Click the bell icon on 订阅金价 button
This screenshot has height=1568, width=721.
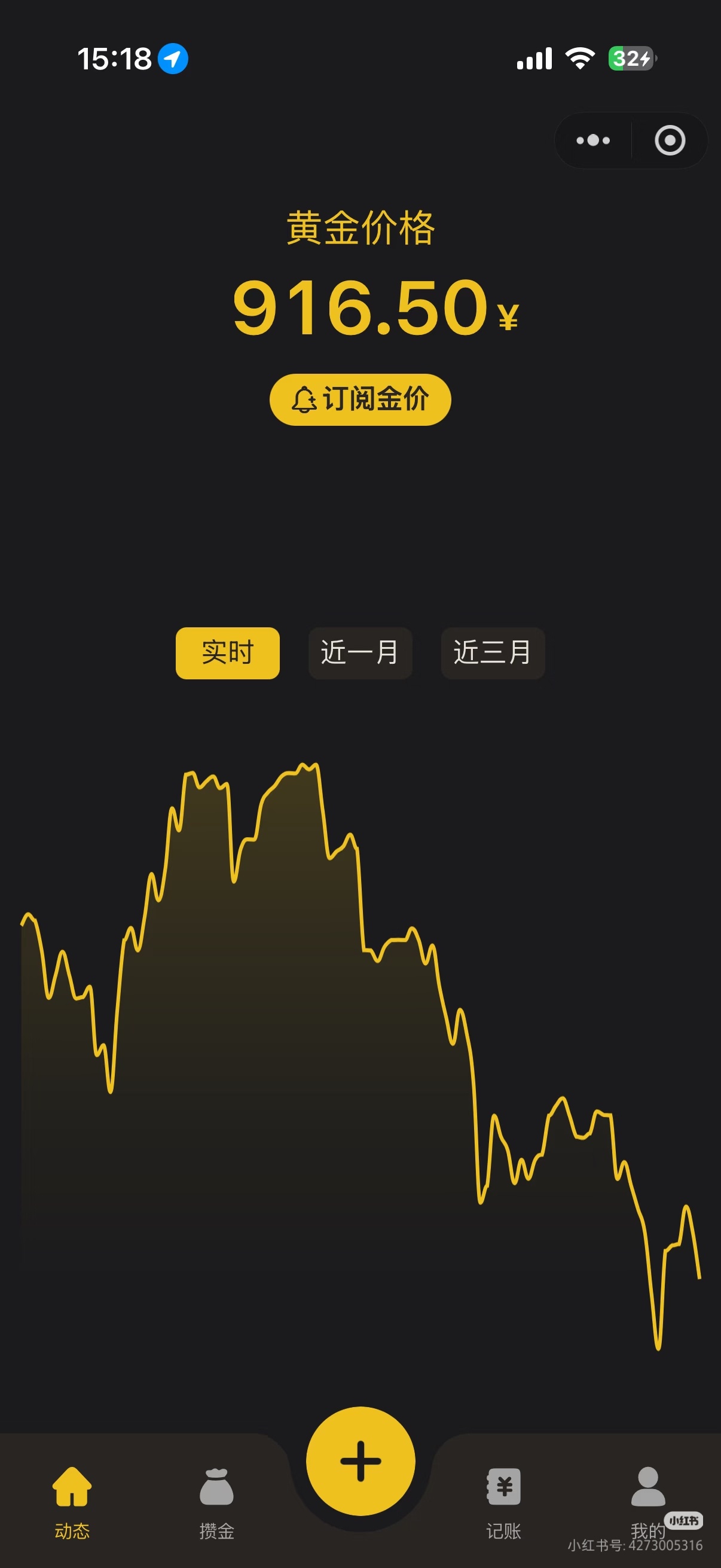tap(306, 400)
